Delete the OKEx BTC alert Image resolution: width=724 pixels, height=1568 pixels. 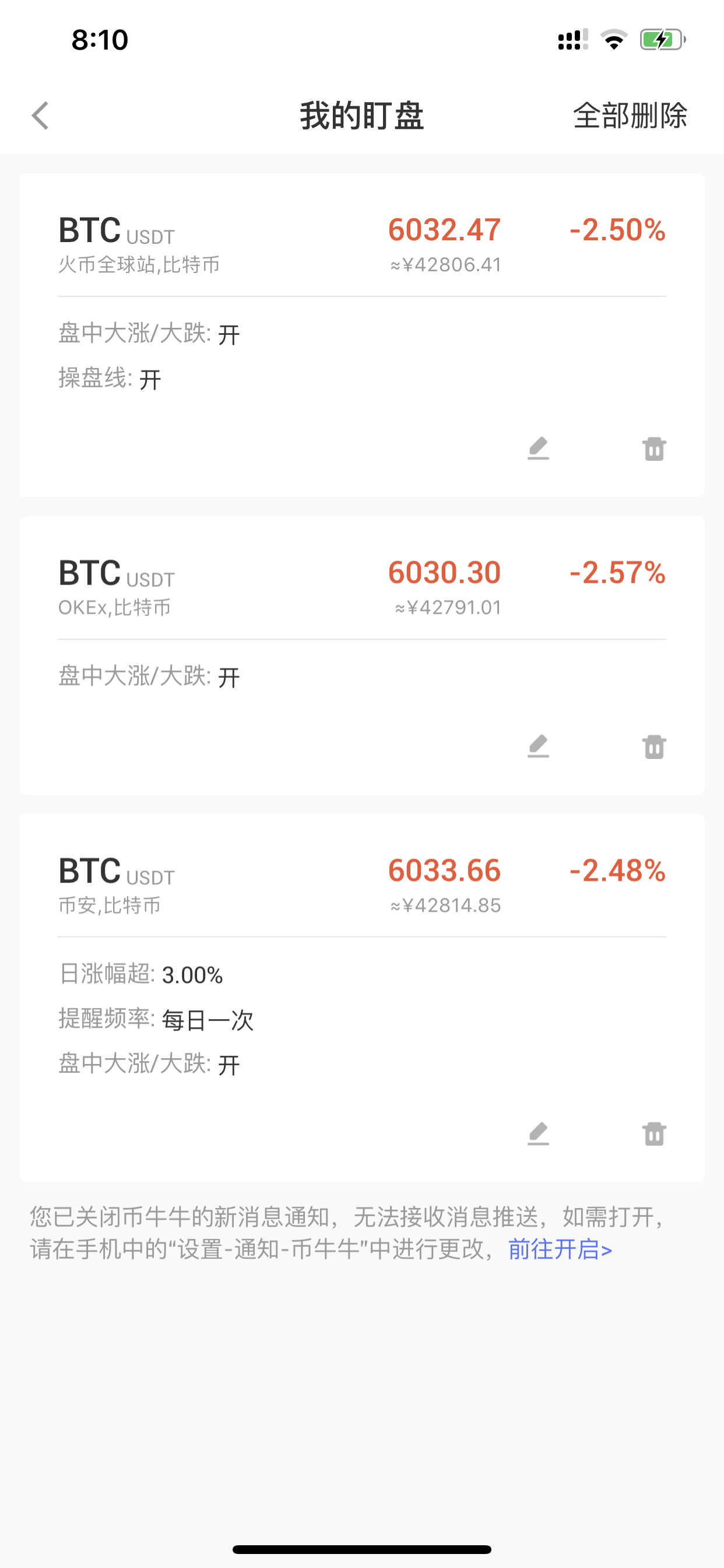[654, 746]
